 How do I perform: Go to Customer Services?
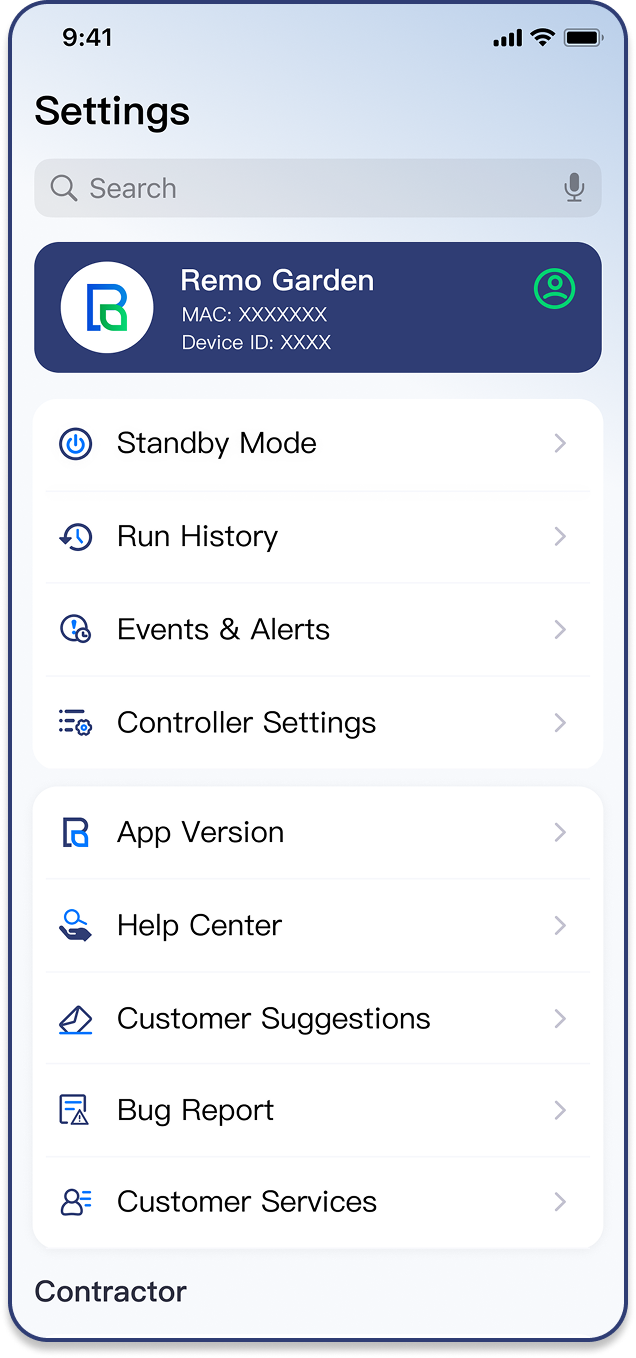(x=318, y=1202)
